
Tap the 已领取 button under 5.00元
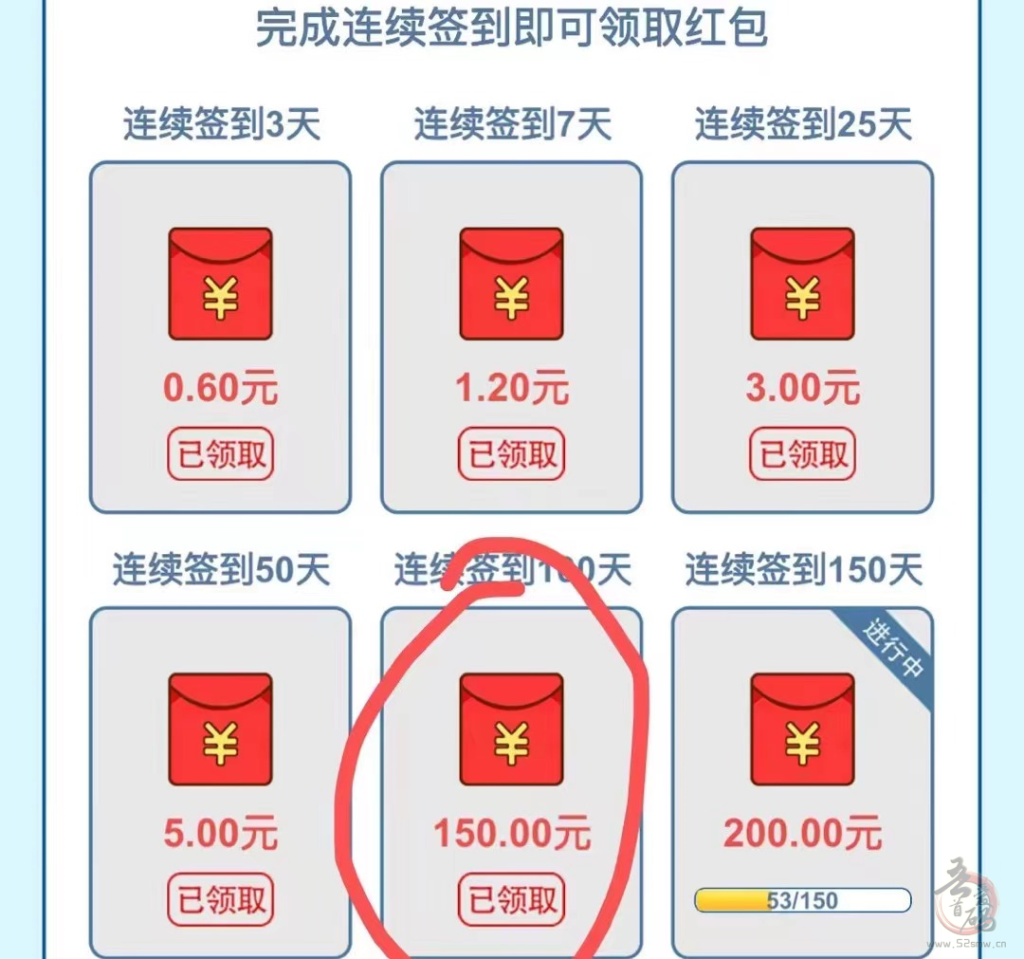[220, 900]
